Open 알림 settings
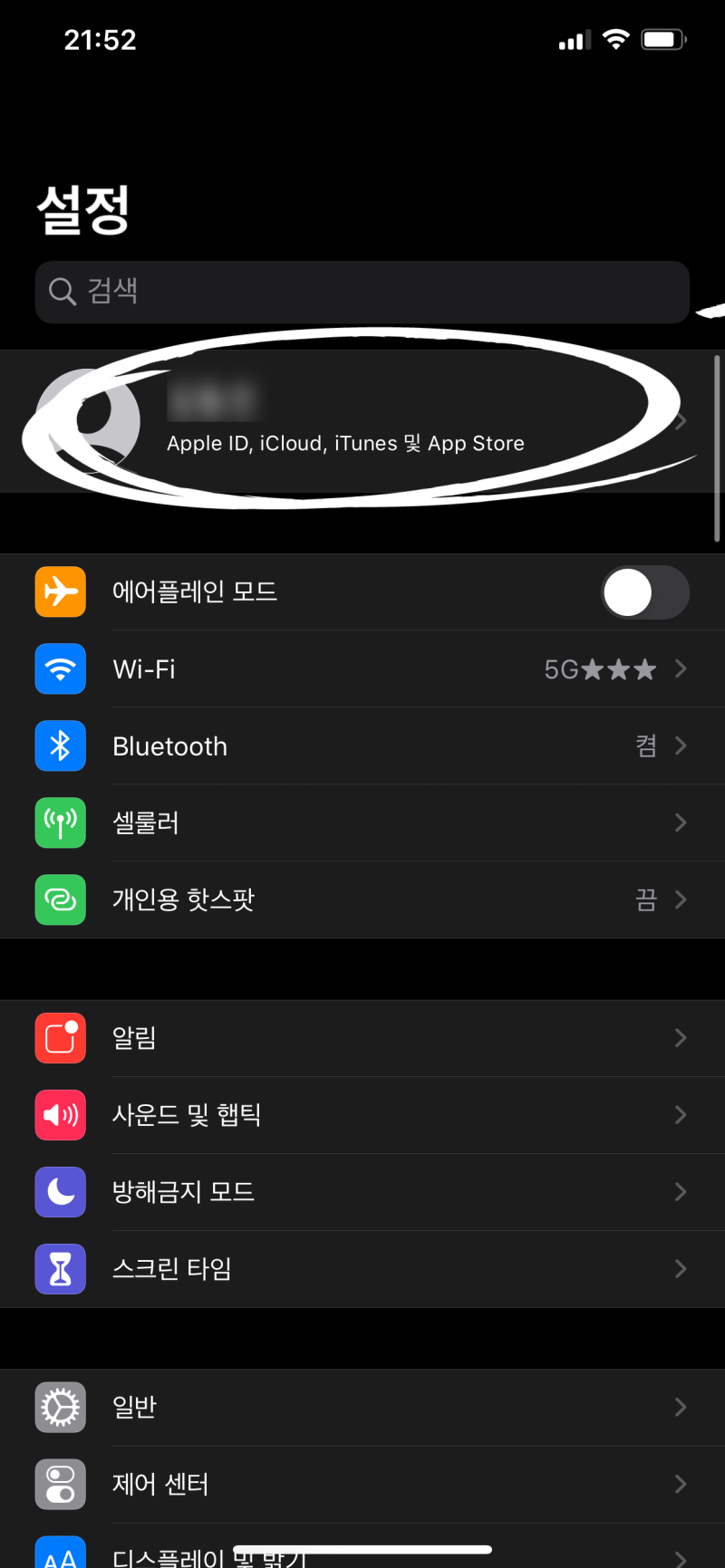 pos(362,1038)
